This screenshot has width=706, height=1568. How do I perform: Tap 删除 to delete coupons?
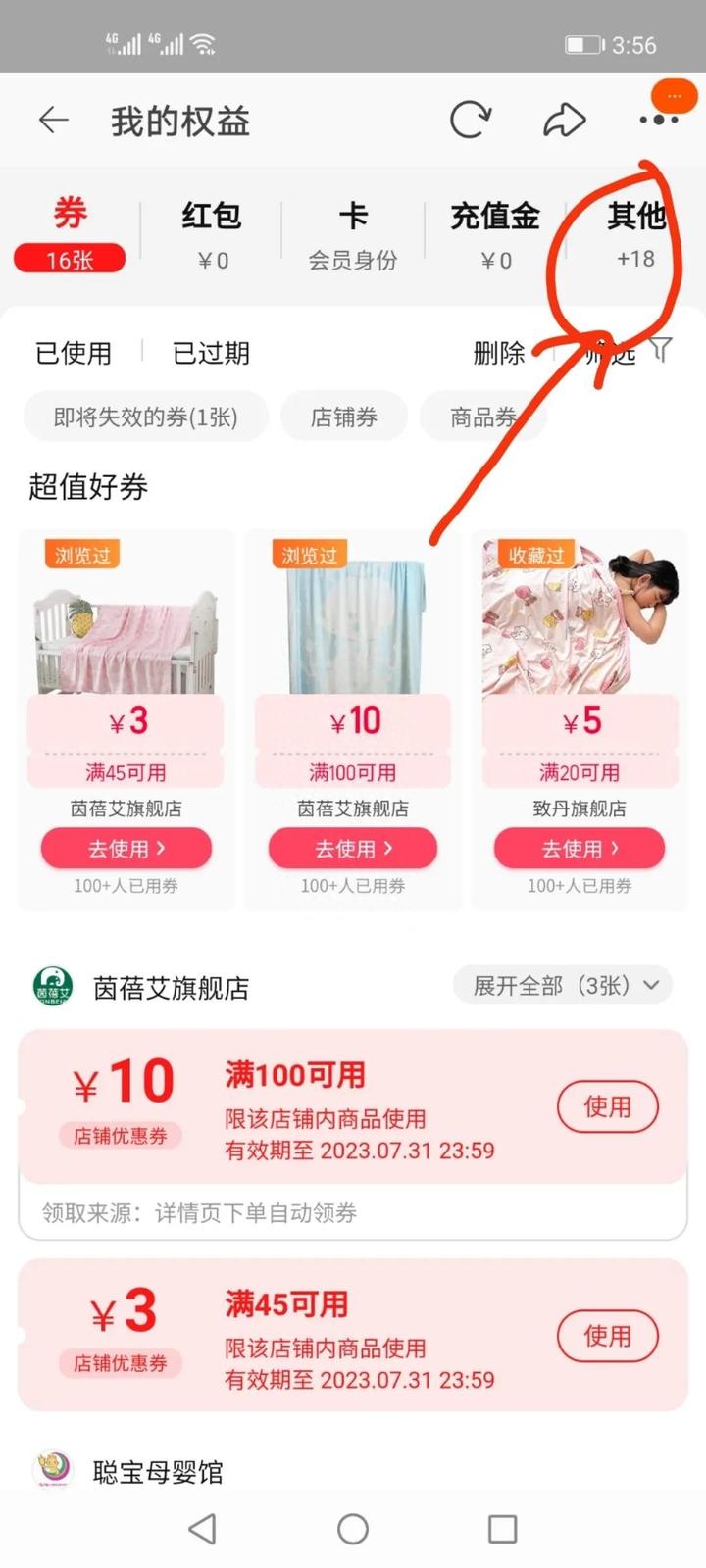click(x=499, y=353)
